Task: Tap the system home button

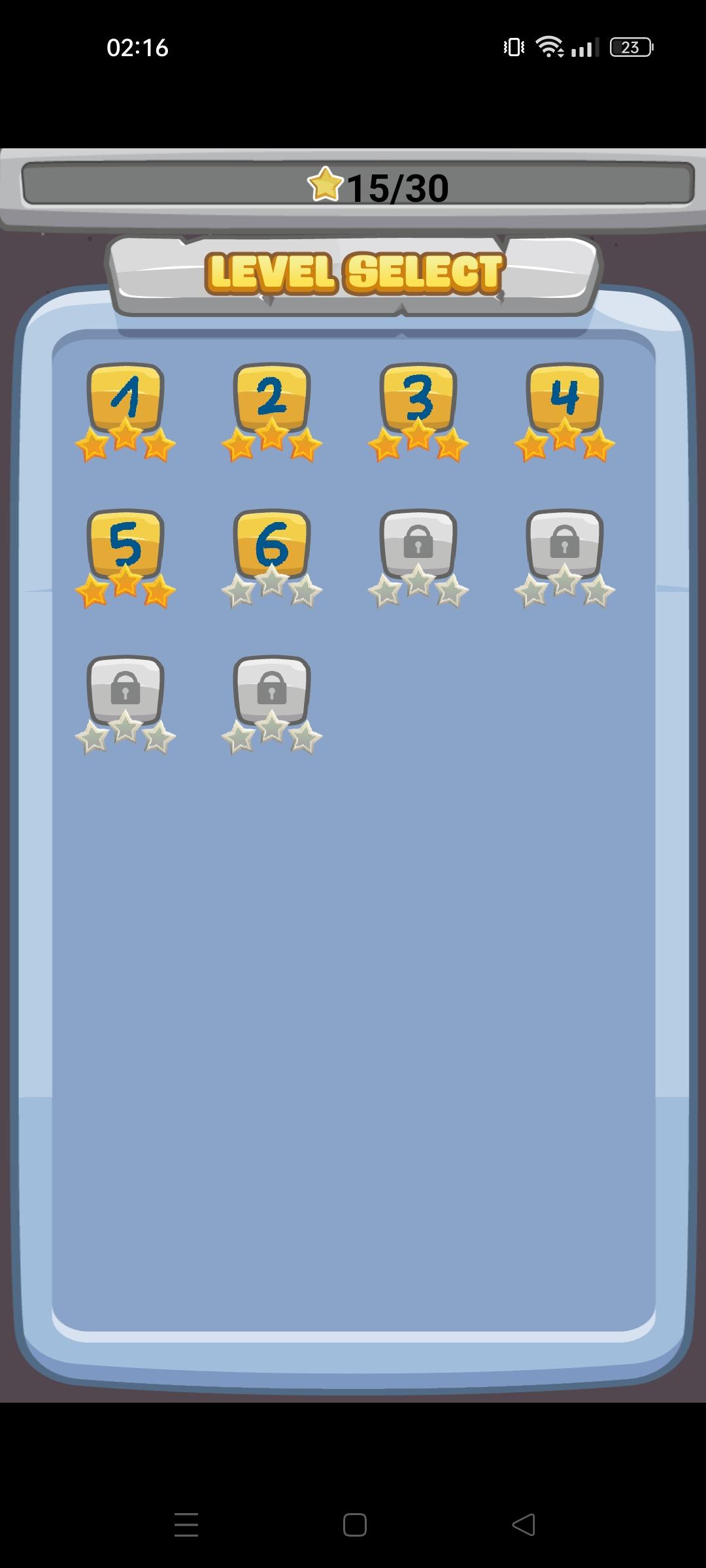Action: [354, 1525]
